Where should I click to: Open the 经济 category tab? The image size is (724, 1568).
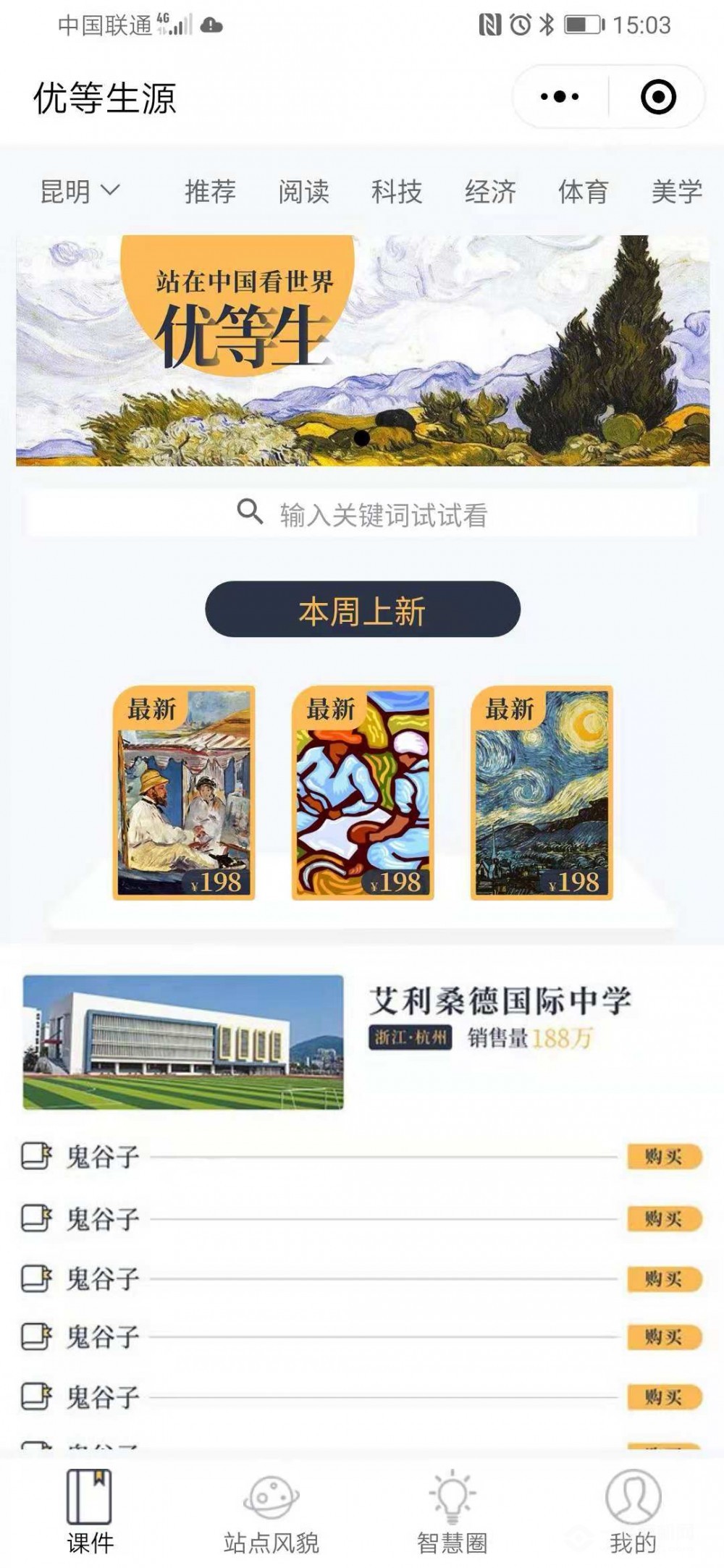coord(490,192)
